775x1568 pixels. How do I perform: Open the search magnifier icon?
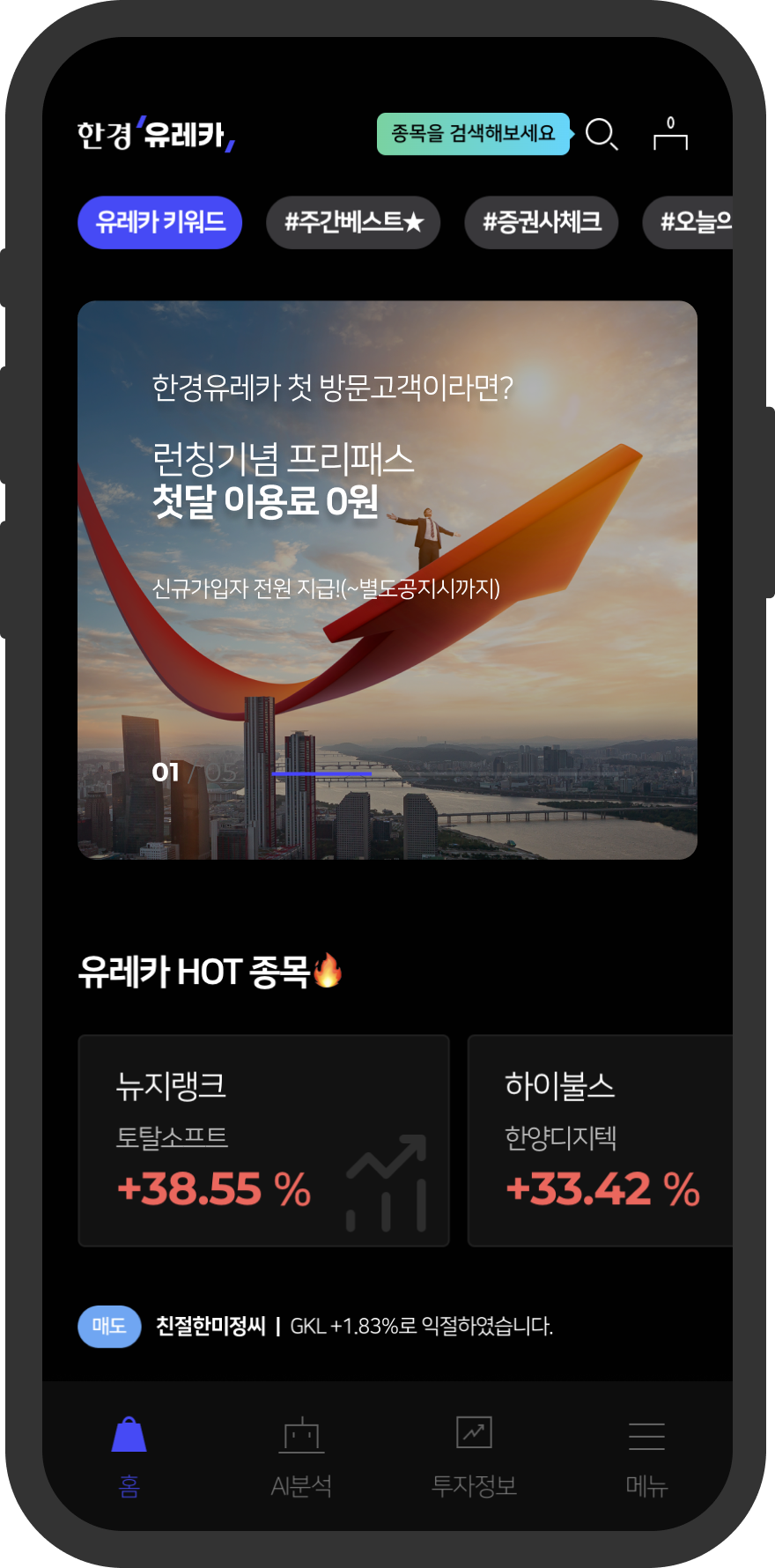(x=602, y=135)
